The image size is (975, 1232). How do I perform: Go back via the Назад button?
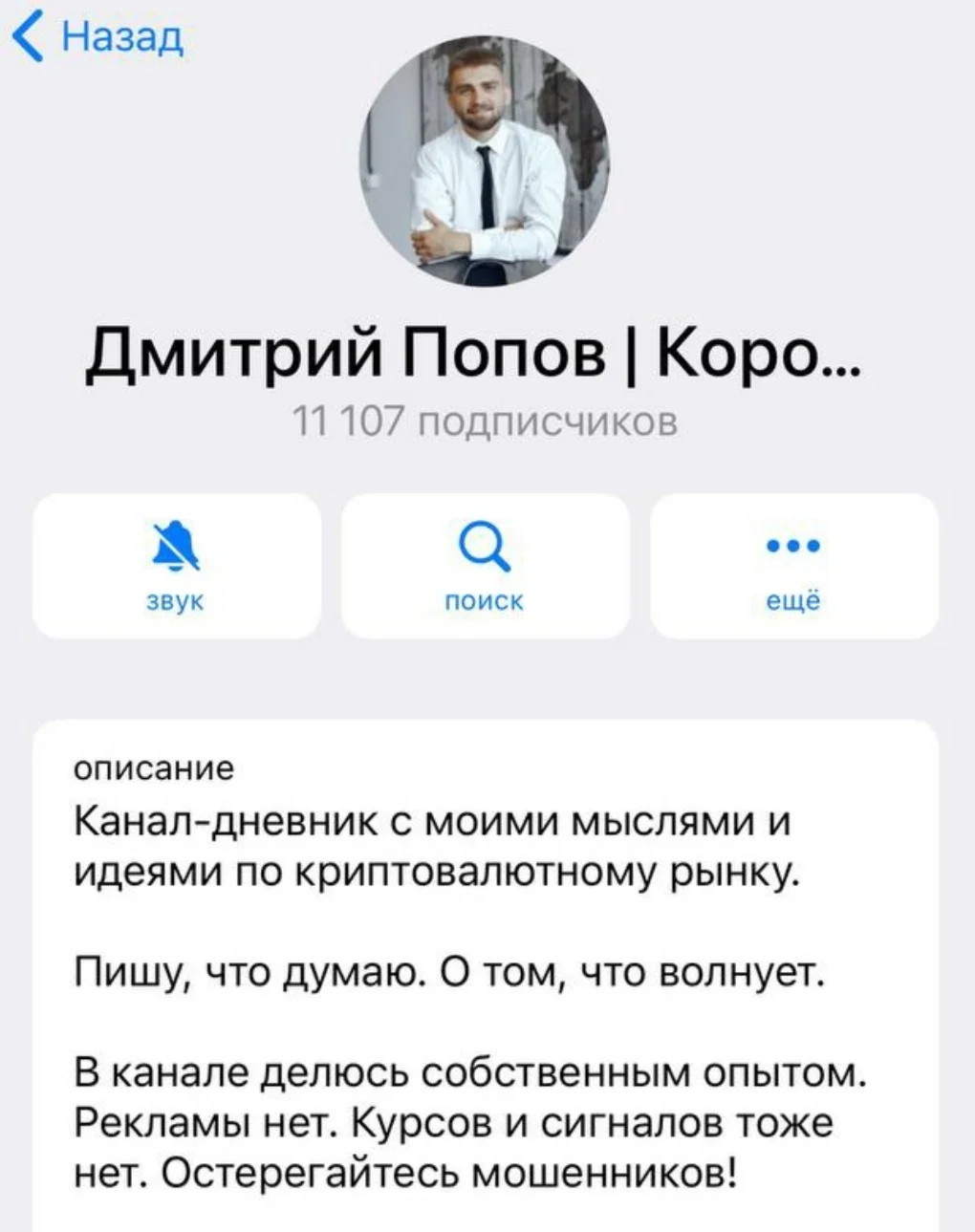[x=97, y=38]
